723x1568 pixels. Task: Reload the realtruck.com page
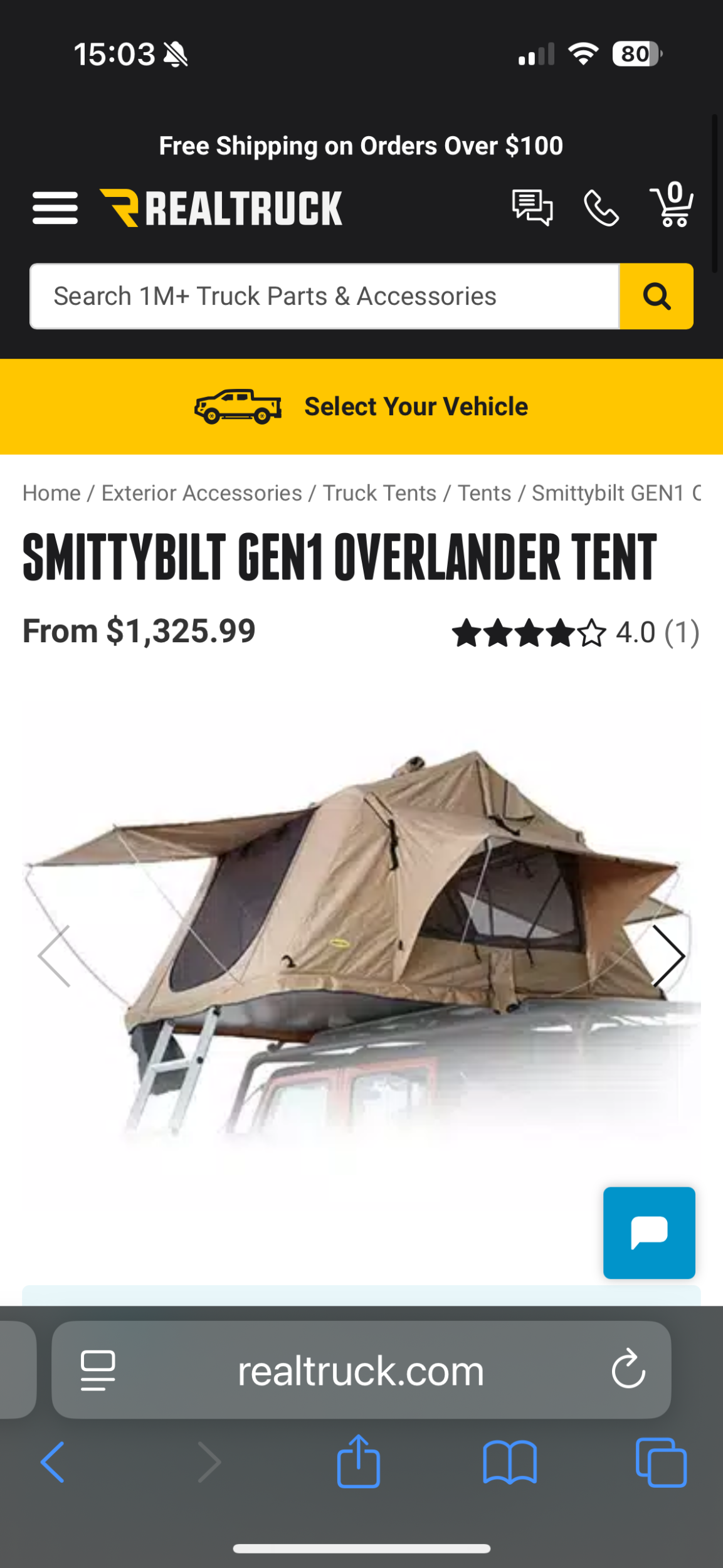click(628, 1369)
